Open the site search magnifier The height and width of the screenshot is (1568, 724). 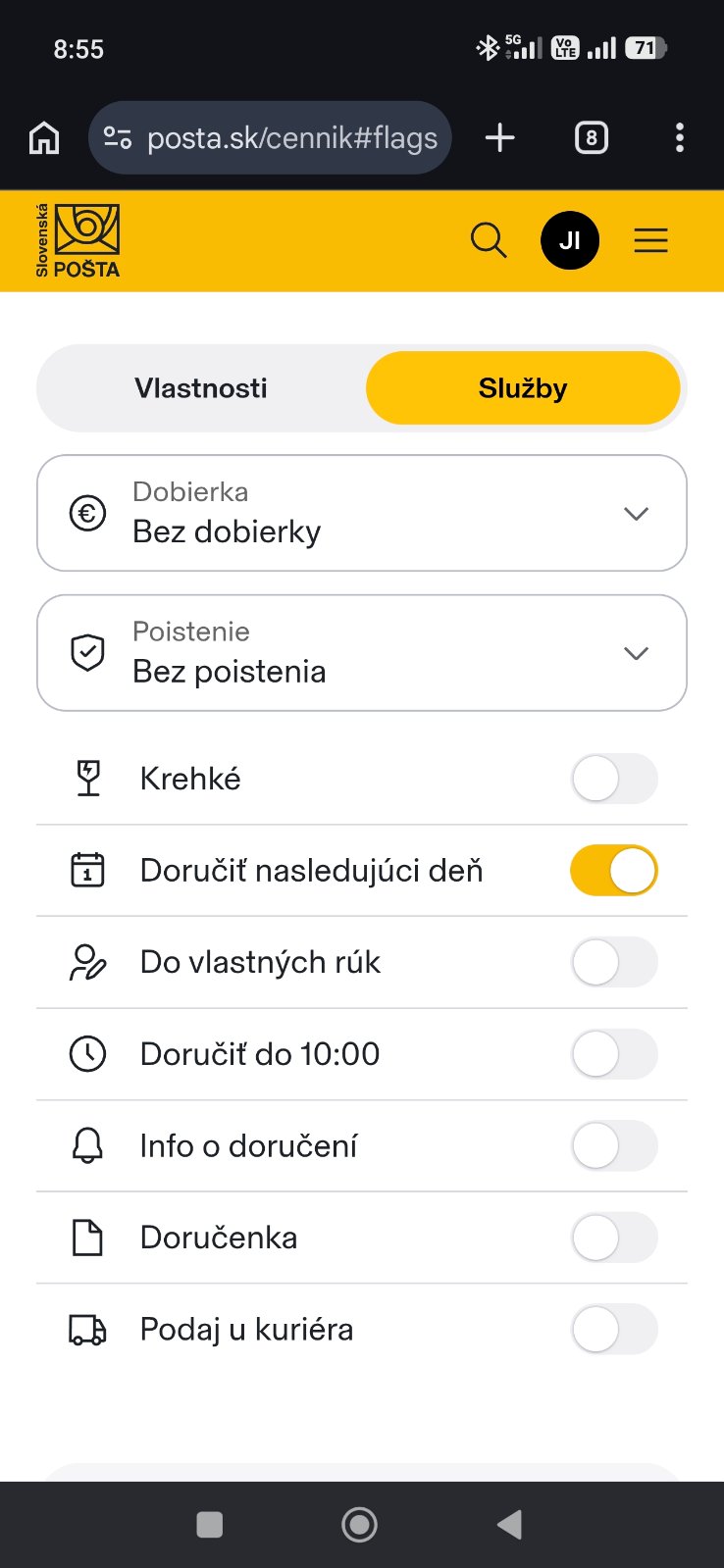coord(488,240)
